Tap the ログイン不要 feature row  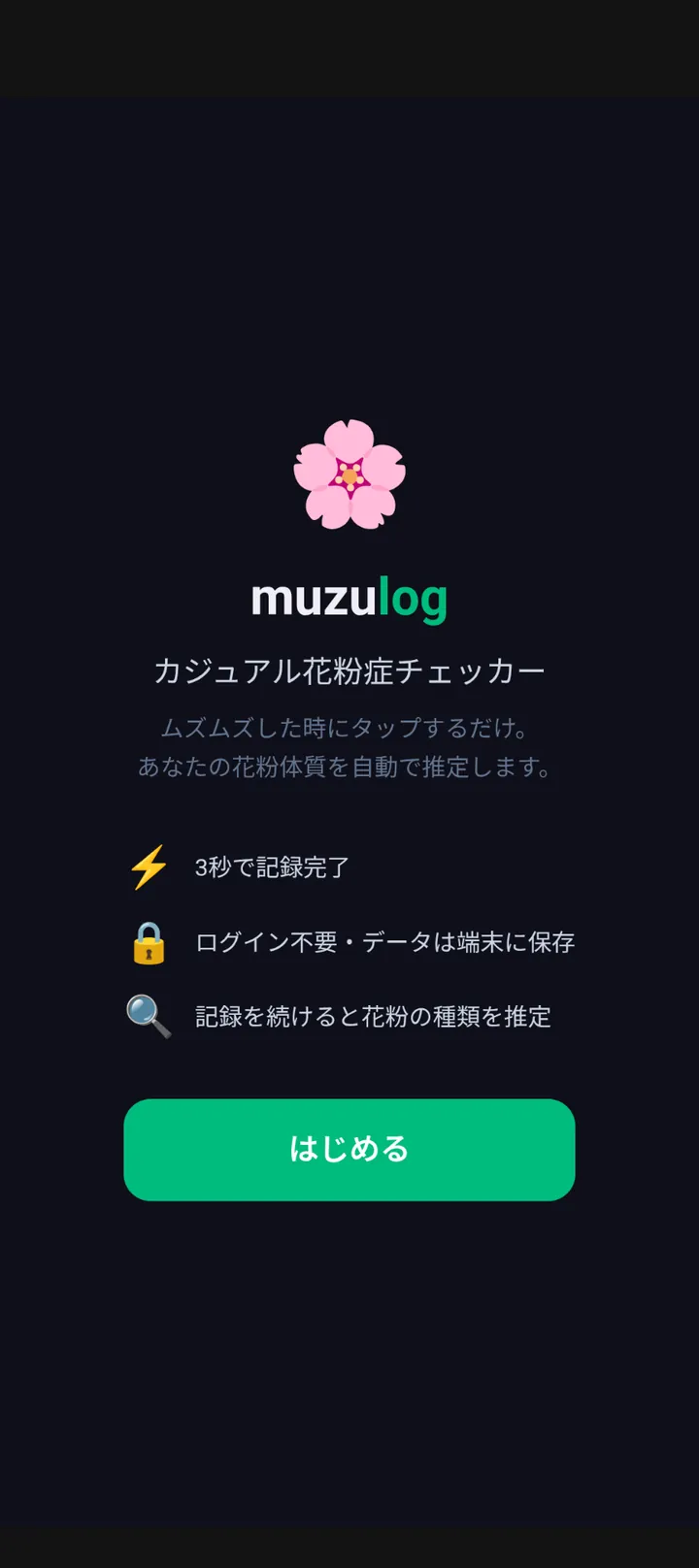pos(385,941)
